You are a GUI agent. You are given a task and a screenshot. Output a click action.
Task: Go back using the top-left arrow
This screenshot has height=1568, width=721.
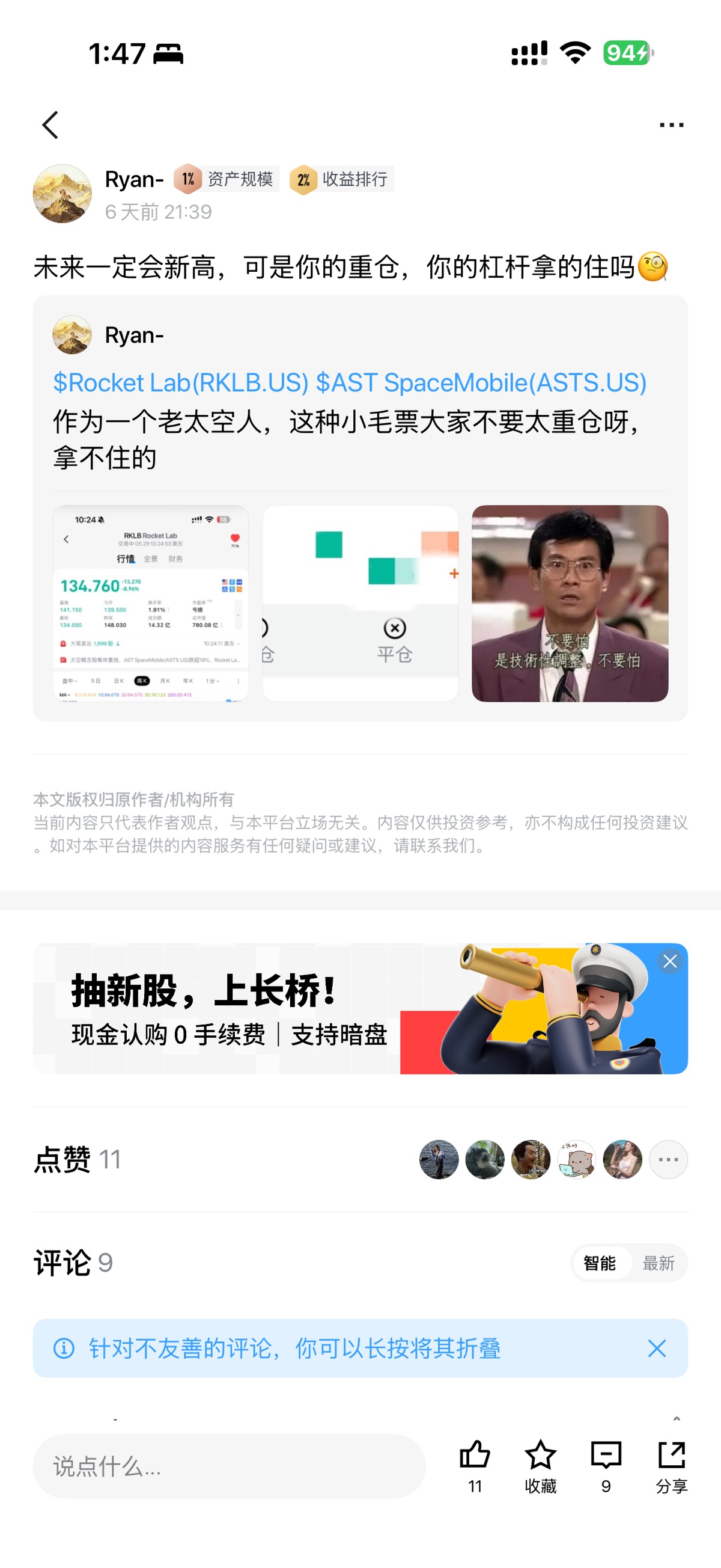tap(50, 125)
